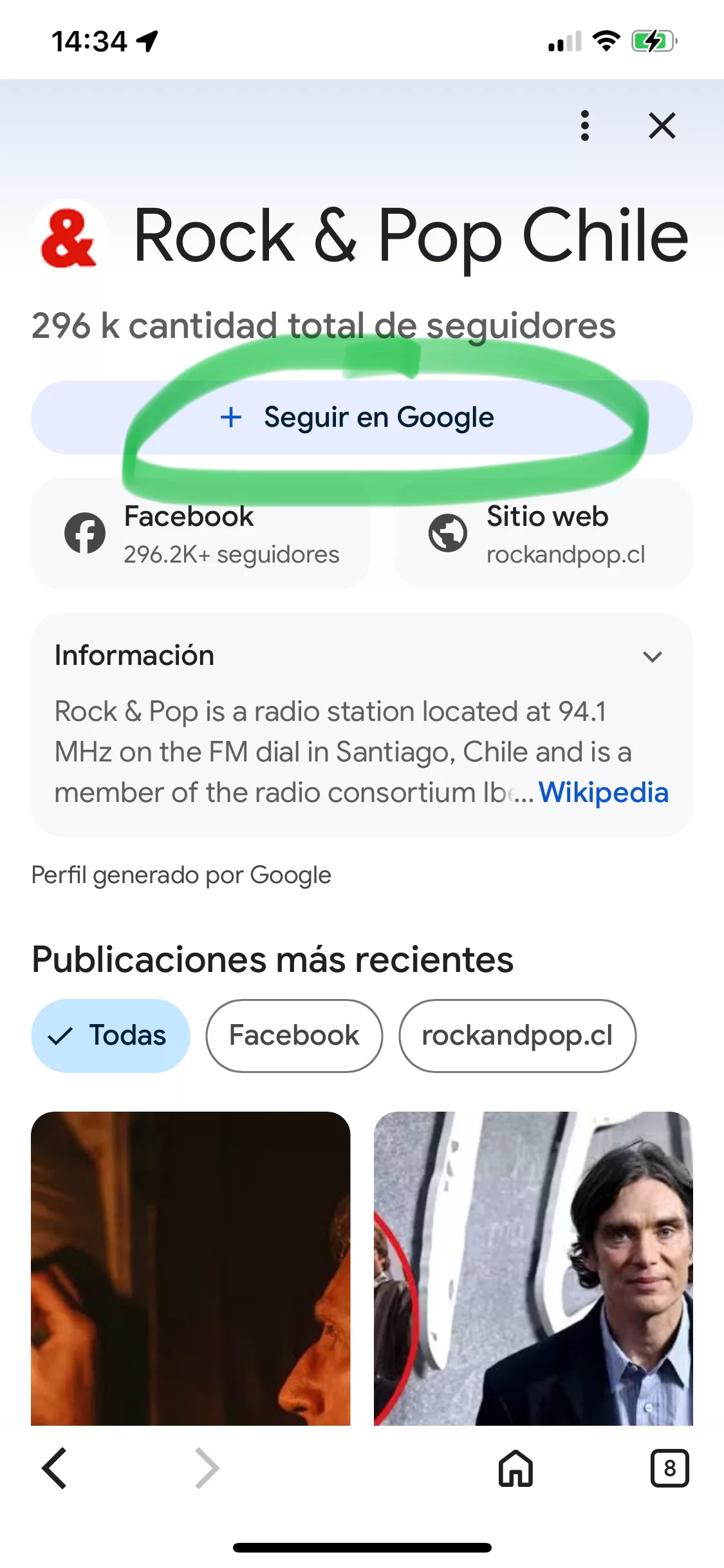724x1568 pixels.
Task: Click the plus sign on Seguir en Google
Action: 230,417
